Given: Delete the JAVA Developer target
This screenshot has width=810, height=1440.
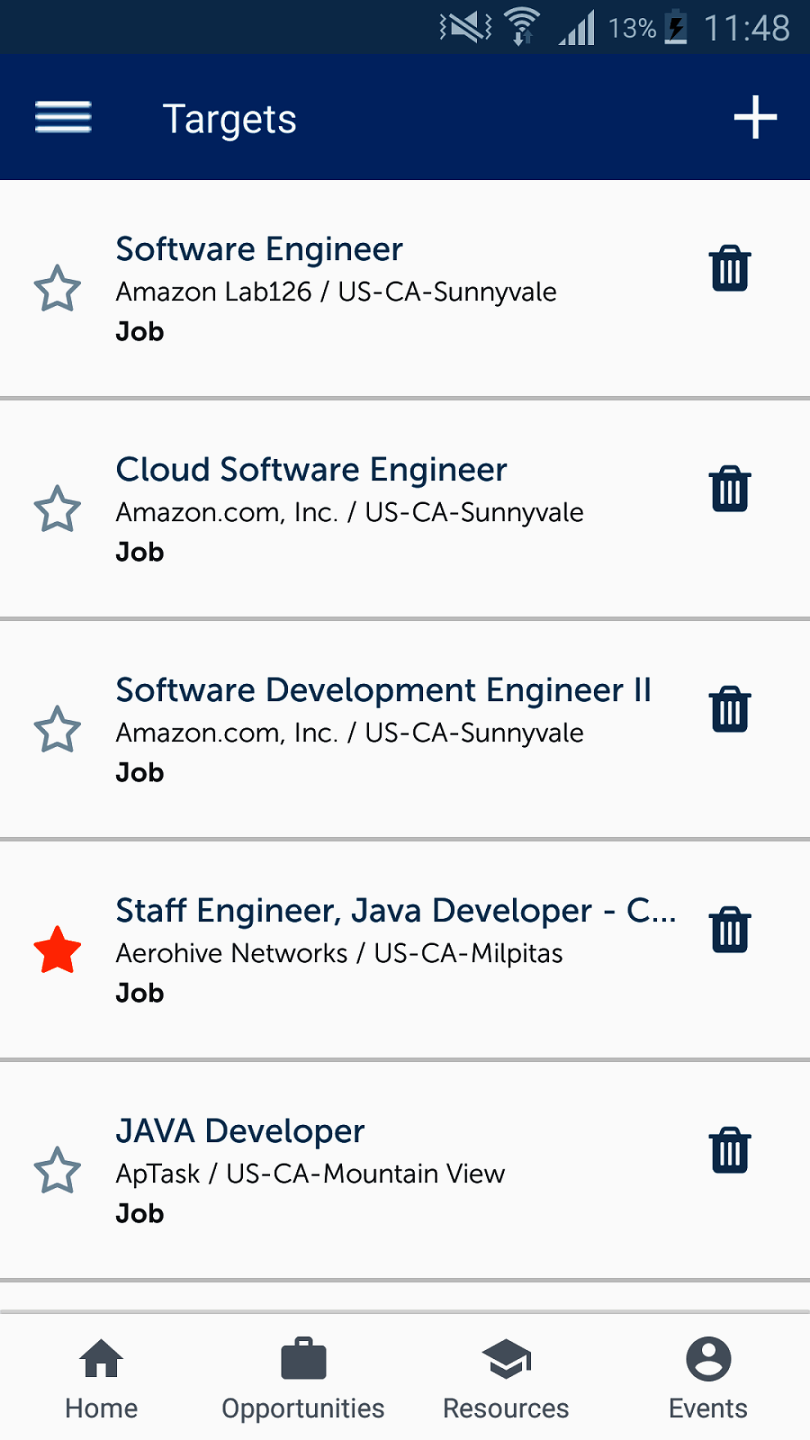Looking at the screenshot, I should click(730, 1151).
